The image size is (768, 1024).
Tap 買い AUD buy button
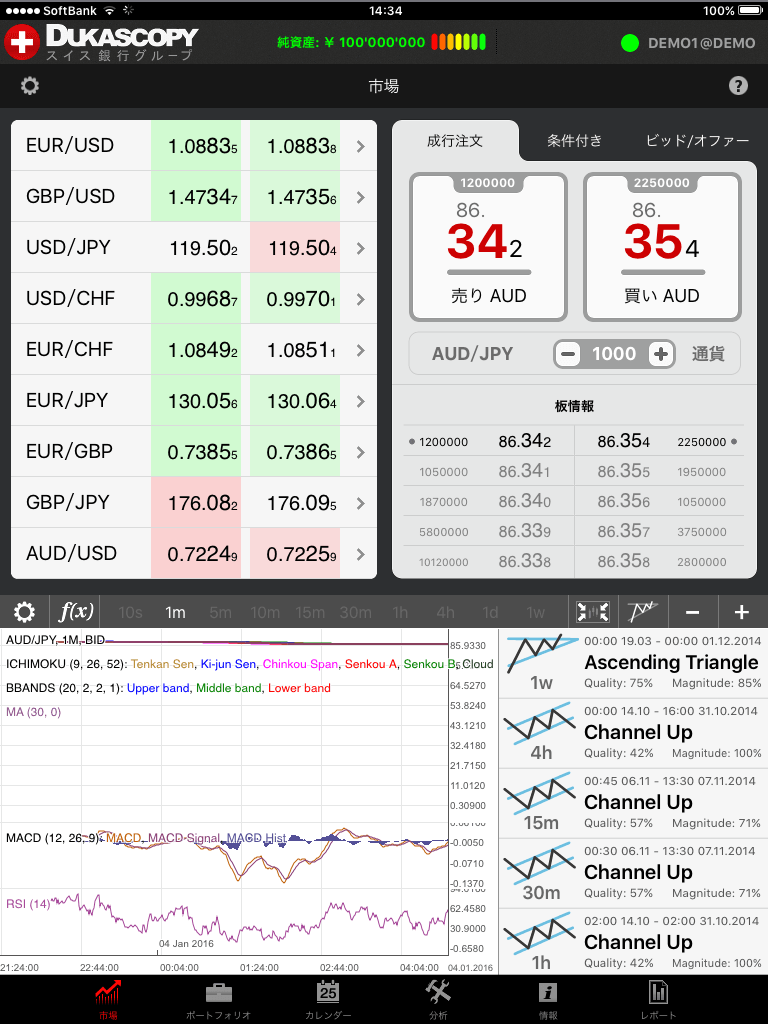[662, 247]
